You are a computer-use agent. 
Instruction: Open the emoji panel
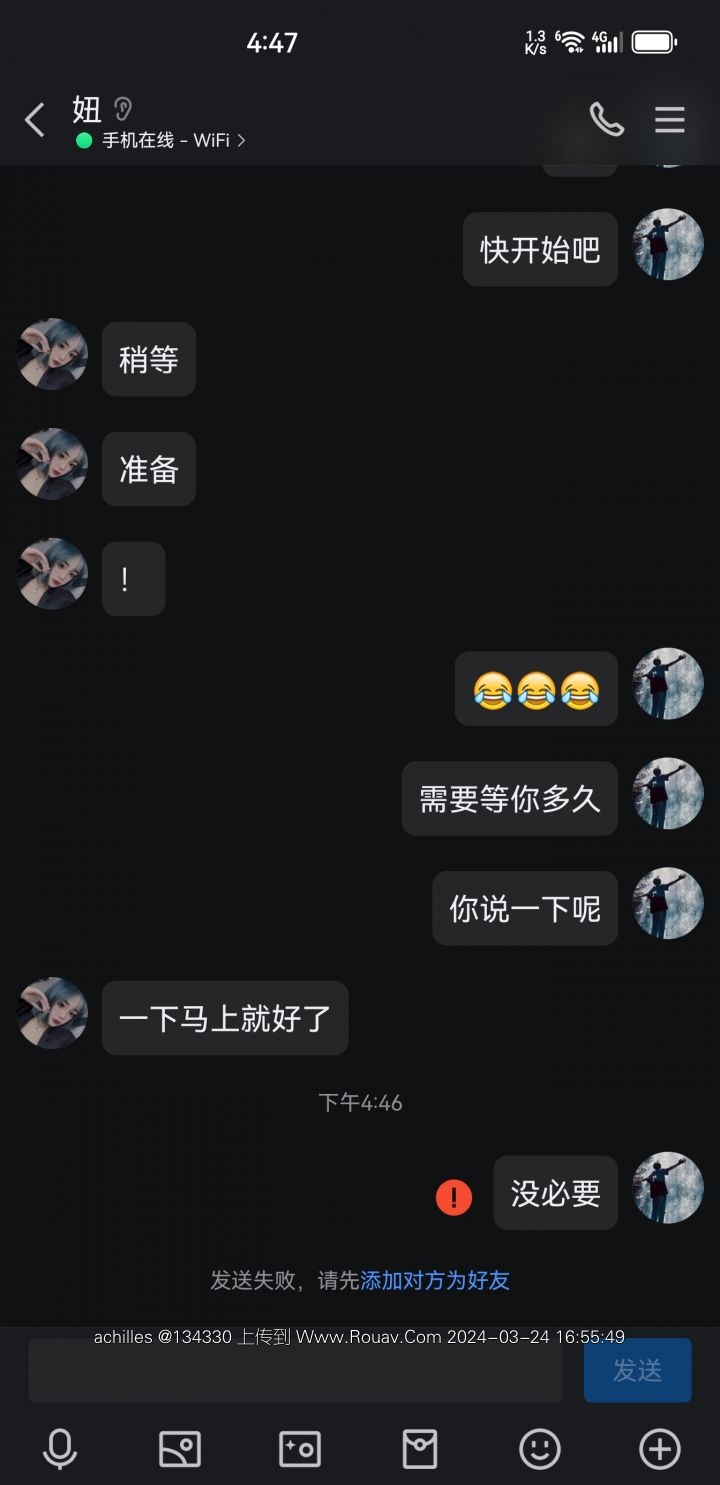click(540, 1449)
